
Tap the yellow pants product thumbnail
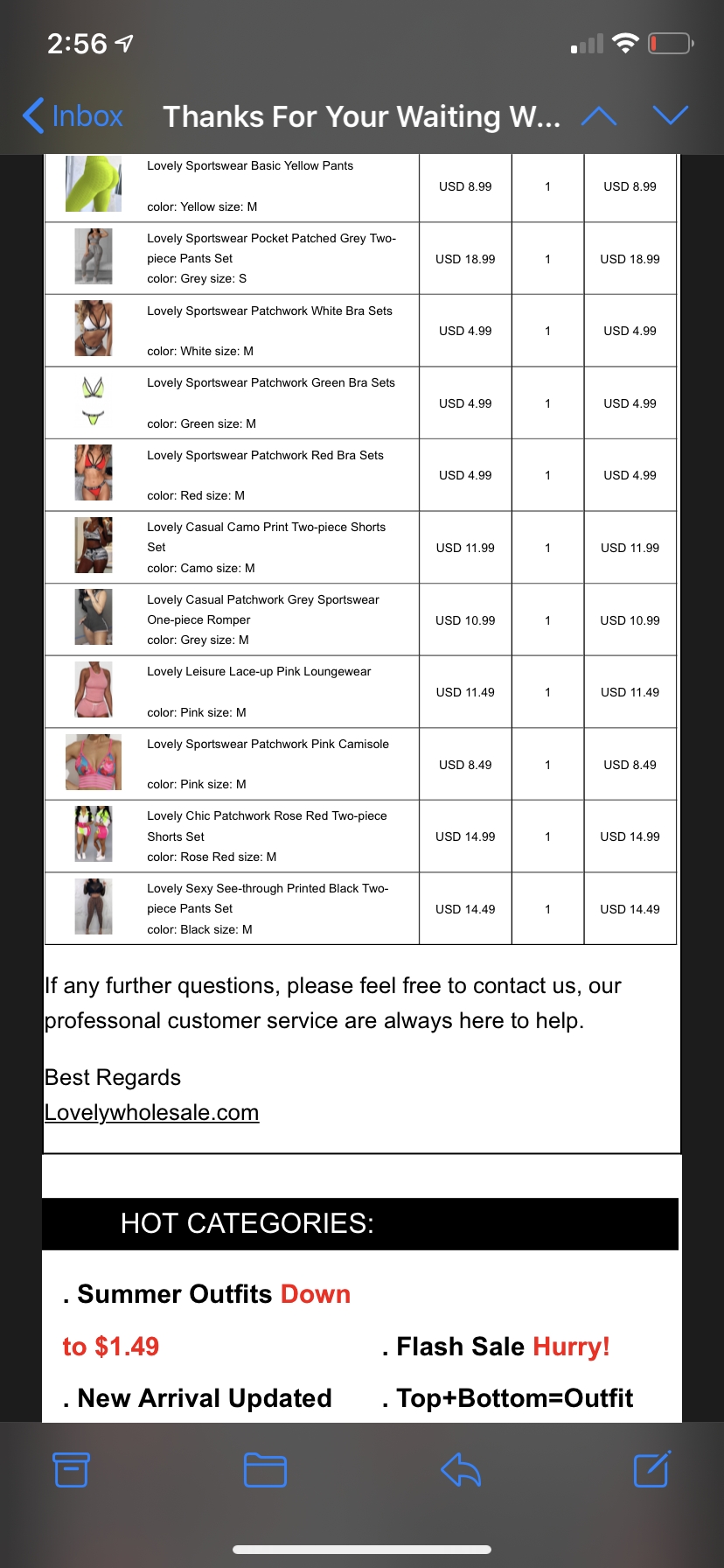point(94,185)
